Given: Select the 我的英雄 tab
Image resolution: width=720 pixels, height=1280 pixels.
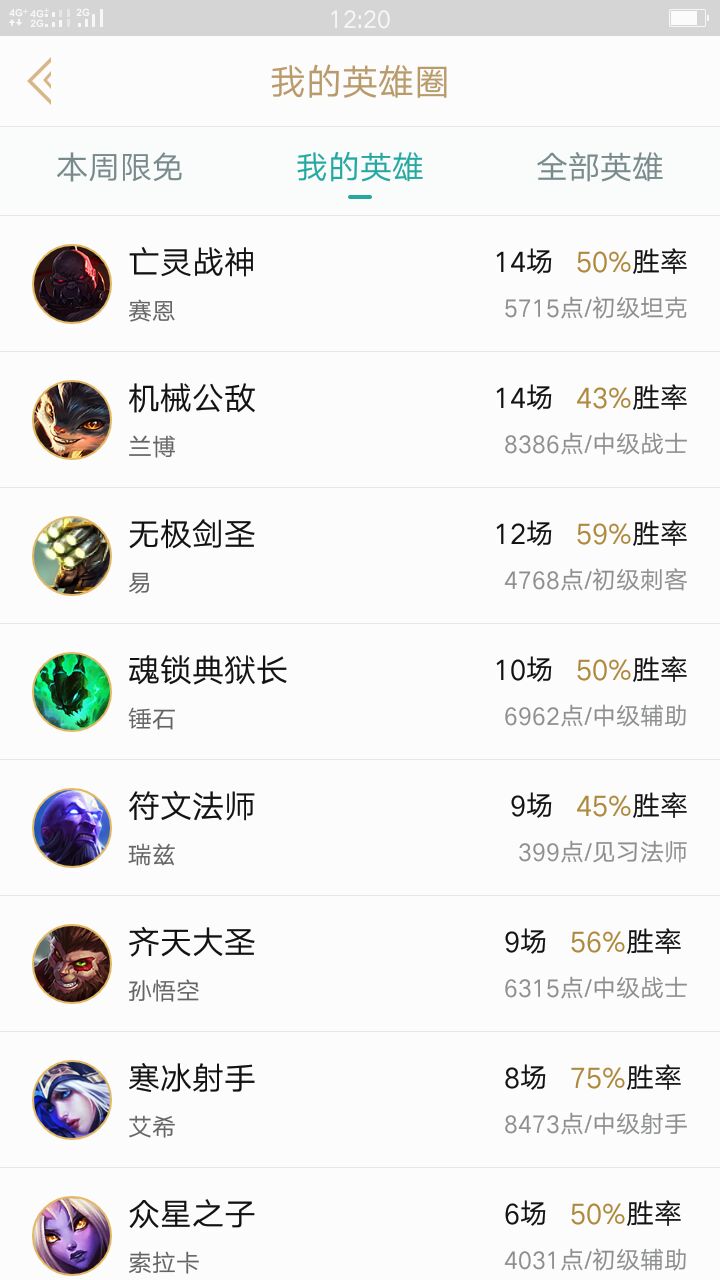Looking at the screenshot, I should (360, 168).
